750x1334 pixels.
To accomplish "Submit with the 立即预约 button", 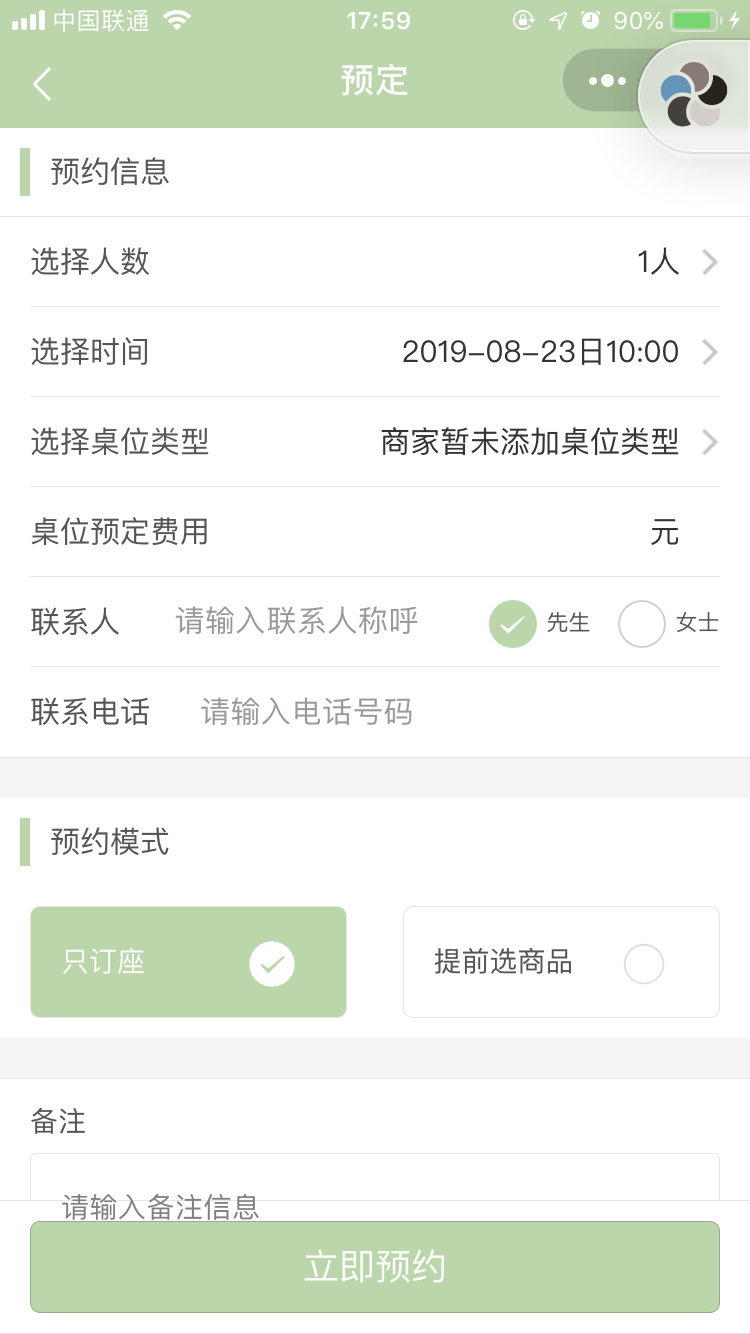I will coord(375,1267).
